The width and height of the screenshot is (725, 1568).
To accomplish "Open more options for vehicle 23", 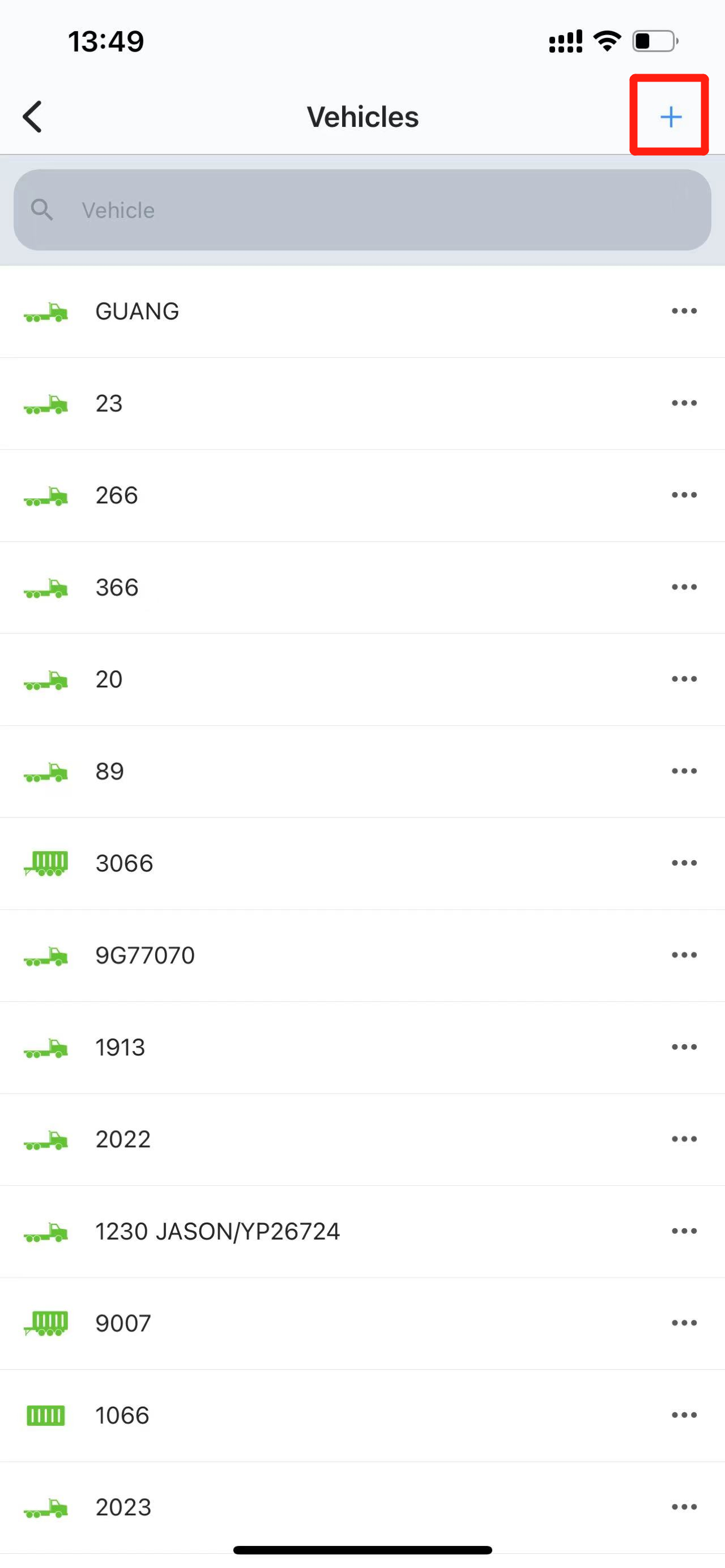I will tap(684, 403).
